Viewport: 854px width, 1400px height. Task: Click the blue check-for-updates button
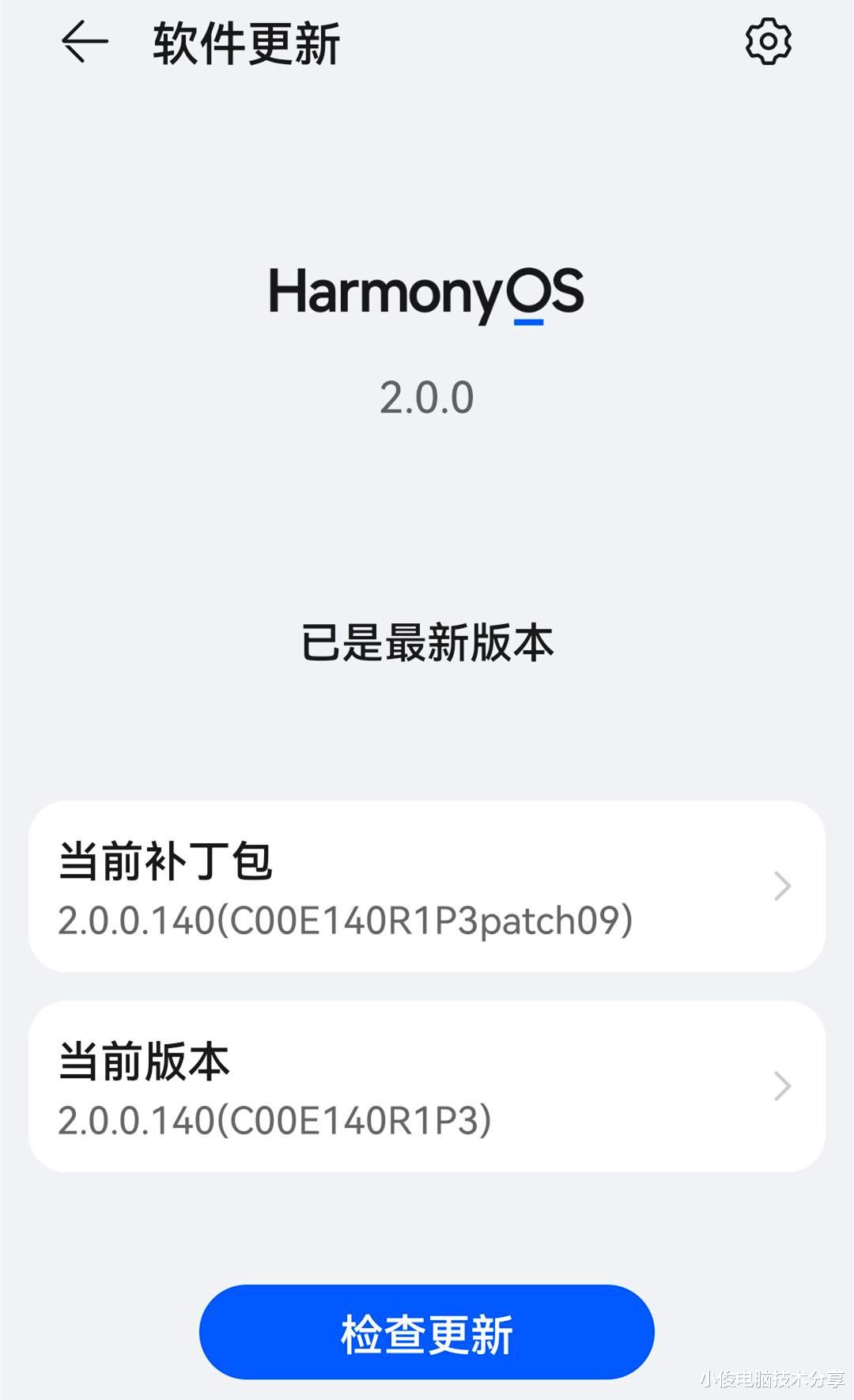point(427,1331)
